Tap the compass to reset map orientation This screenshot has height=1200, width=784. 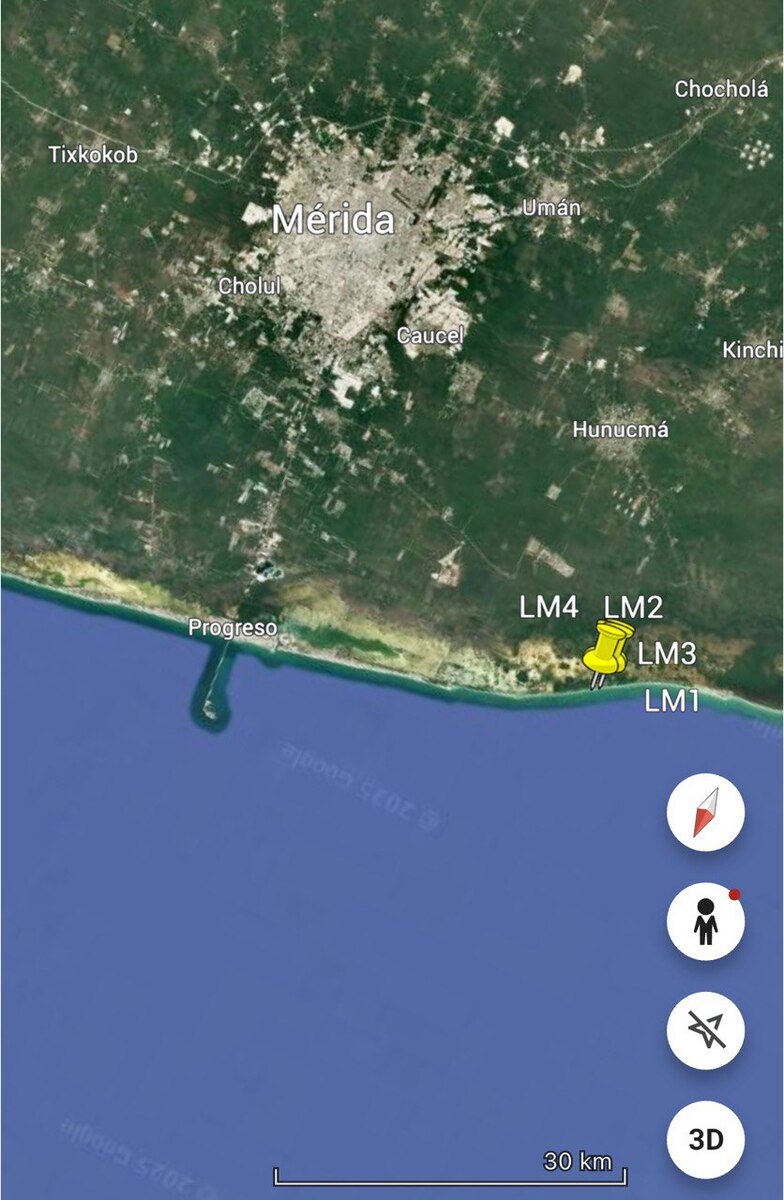tap(704, 811)
